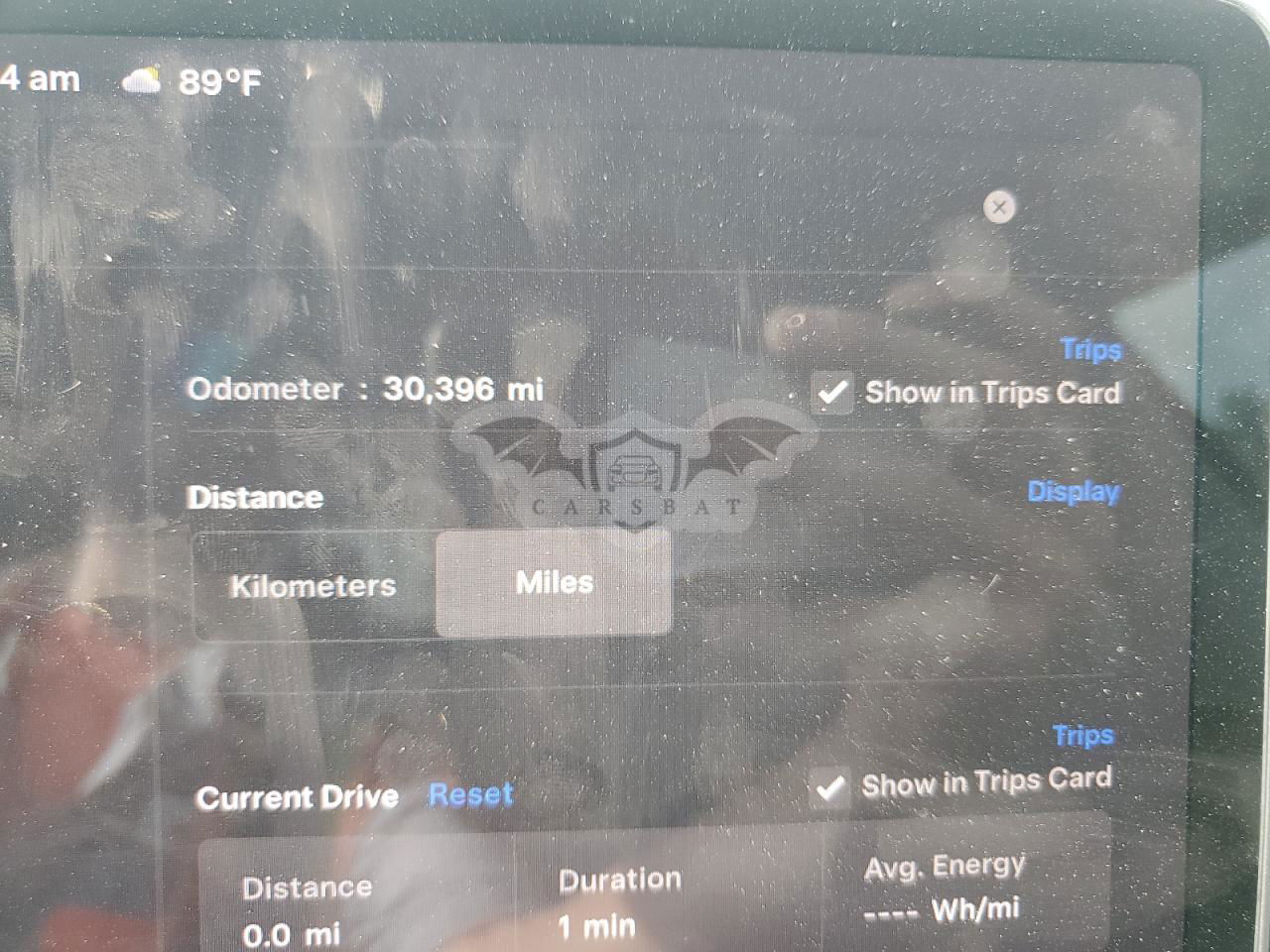The image size is (1270, 952).
Task: Close the trips settings panel
Action: [x=999, y=207]
